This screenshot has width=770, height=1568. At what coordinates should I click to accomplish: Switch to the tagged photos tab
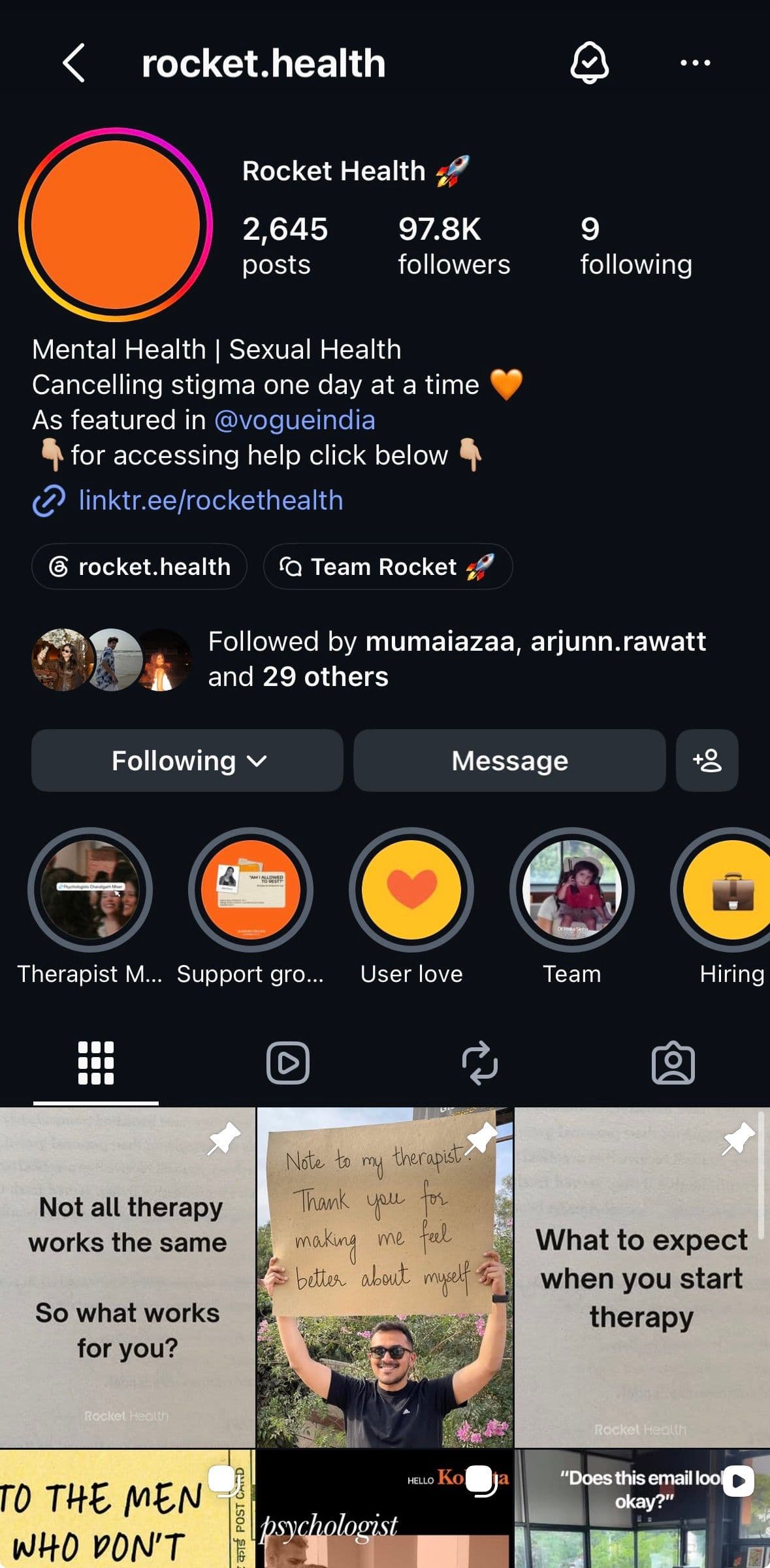tap(673, 1063)
